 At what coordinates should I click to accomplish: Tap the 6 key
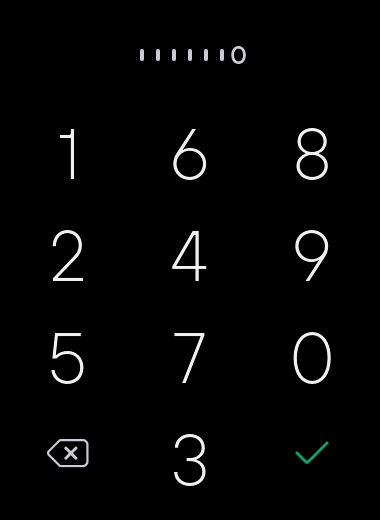point(190,154)
